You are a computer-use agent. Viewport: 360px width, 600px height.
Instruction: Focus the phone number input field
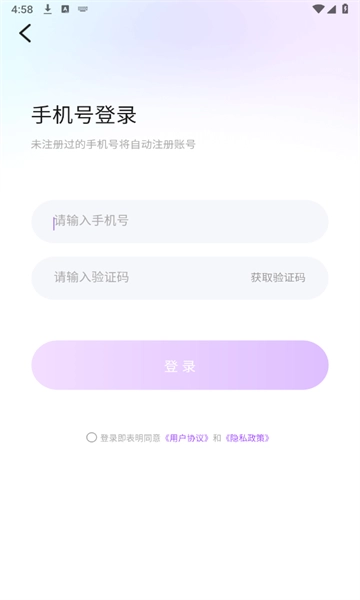(180, 221)
